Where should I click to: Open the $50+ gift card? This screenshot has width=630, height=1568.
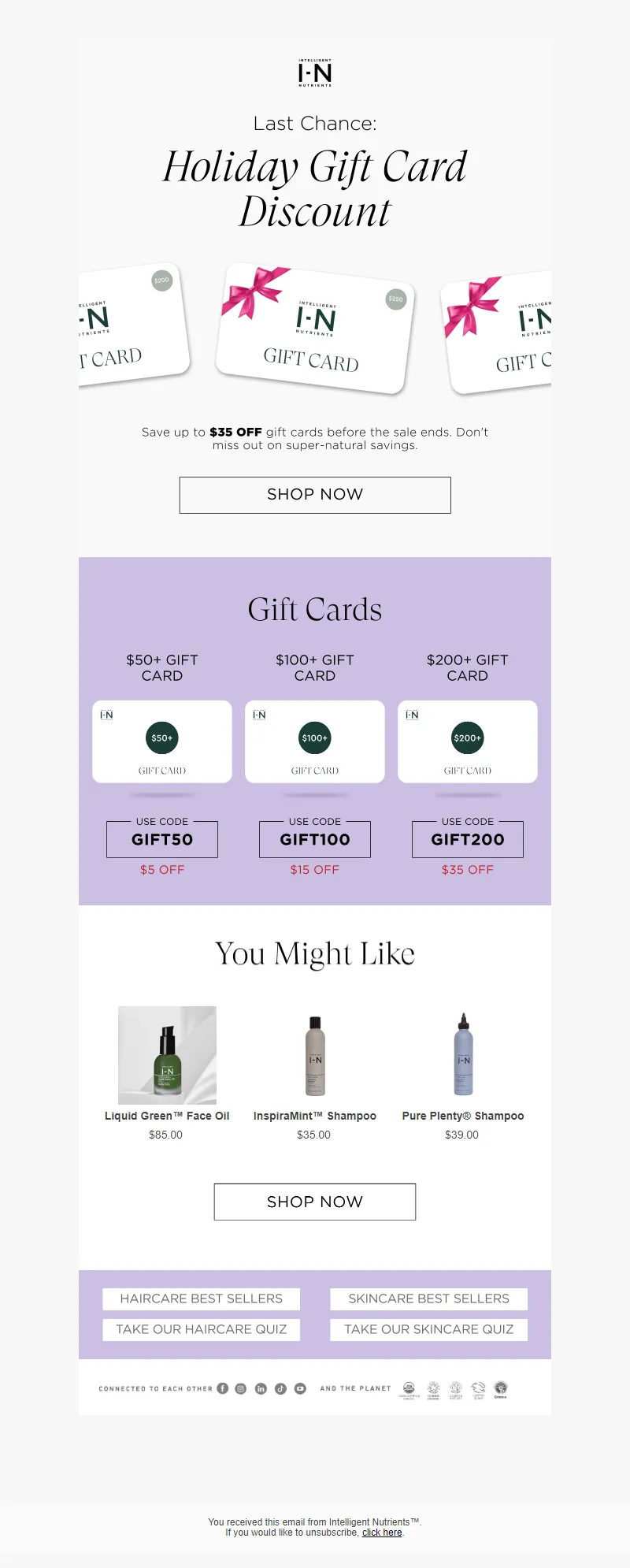[x=162, y=741]
